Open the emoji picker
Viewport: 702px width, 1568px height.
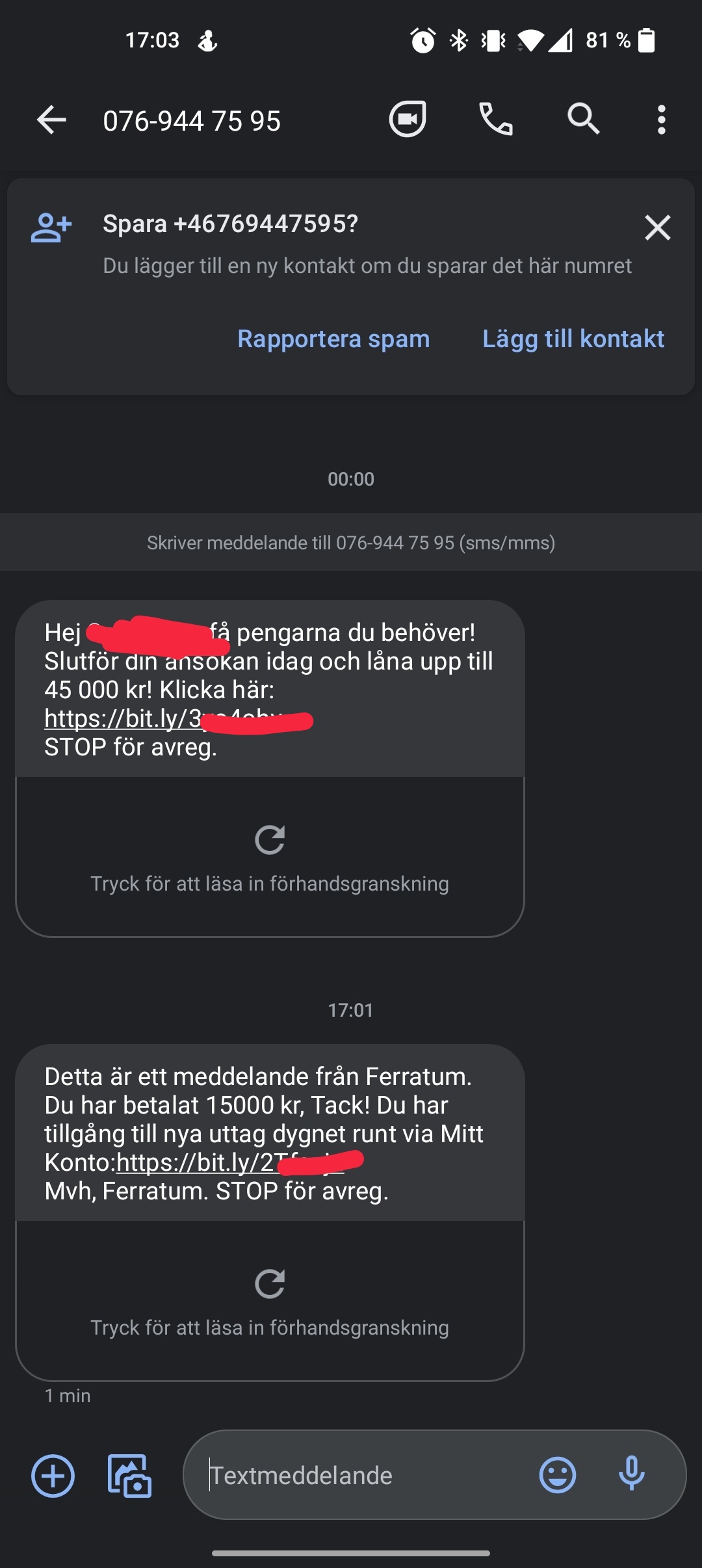[x=557, y=1476]
